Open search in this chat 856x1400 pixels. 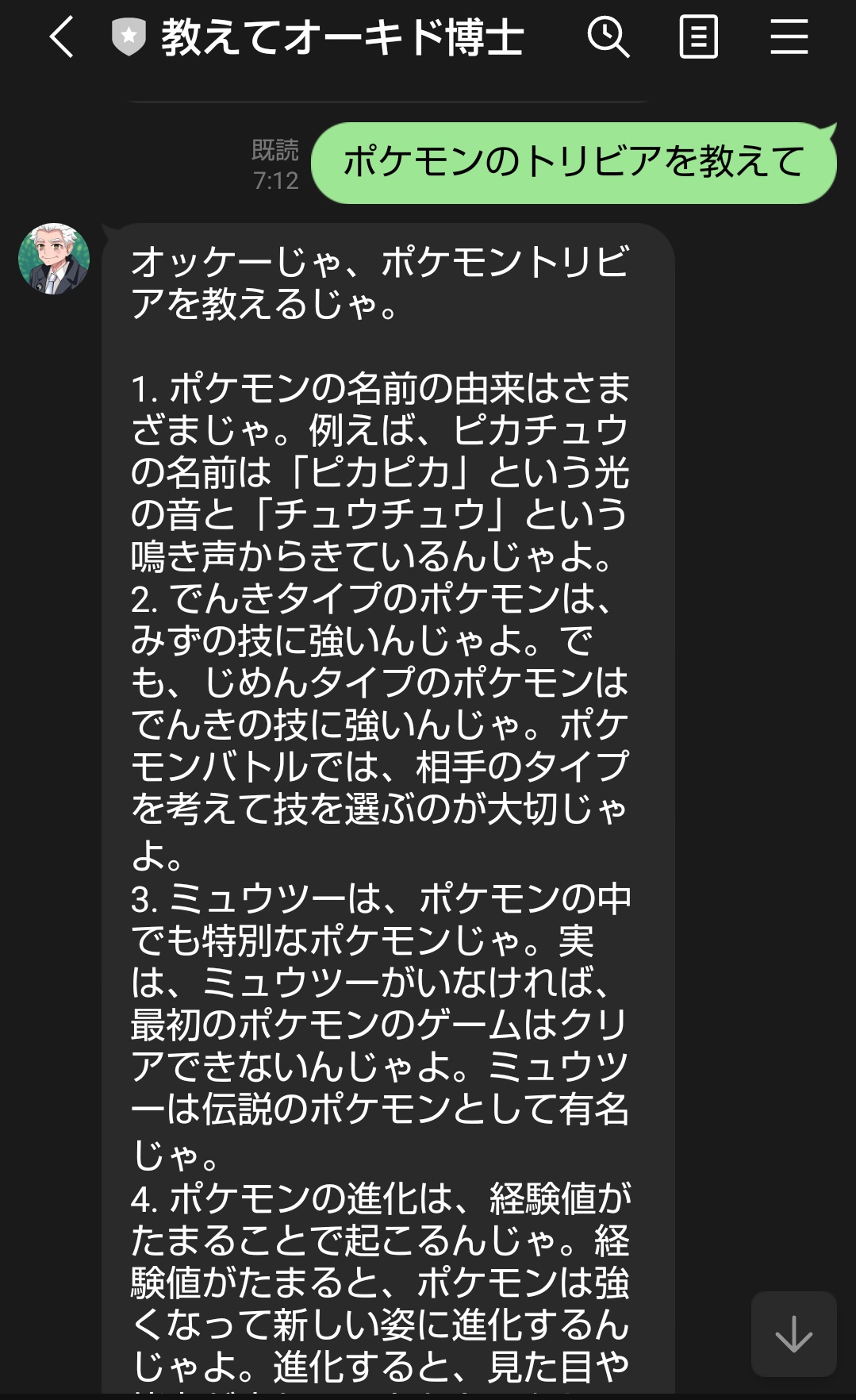pyautogui.click(x=608, y=37)
